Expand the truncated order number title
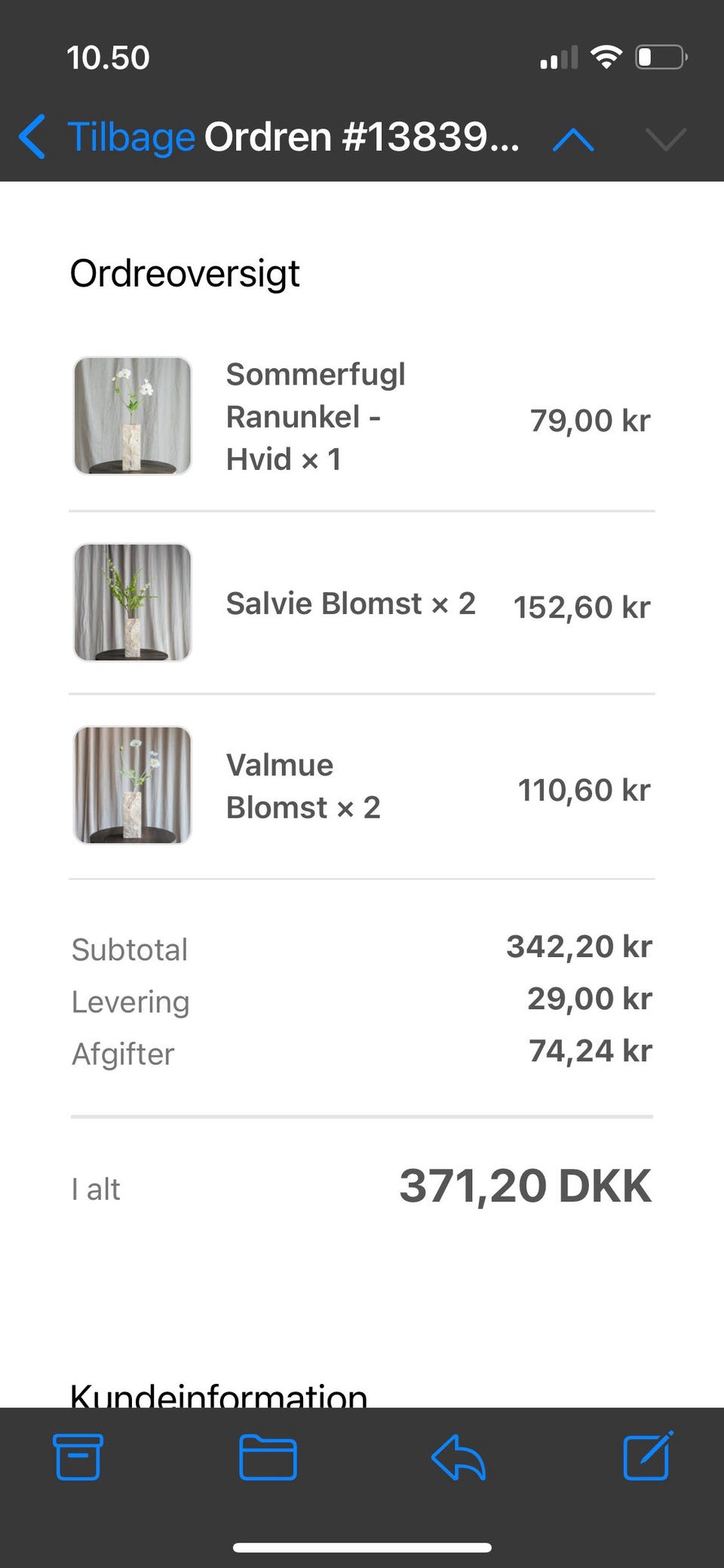Image resolution: width=724 pixels, height=1568 pixels. coord(362,137)
